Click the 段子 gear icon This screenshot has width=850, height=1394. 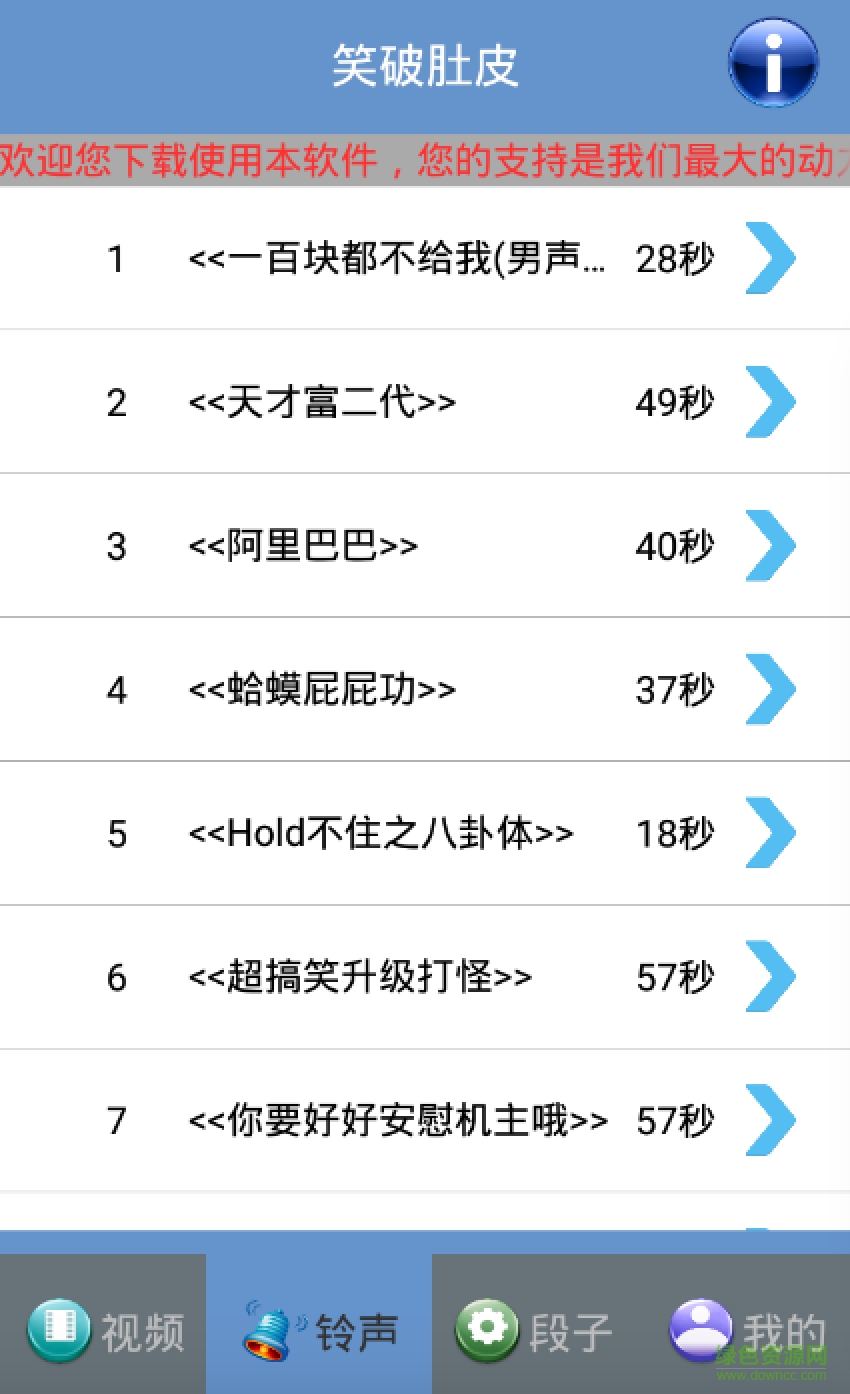(x=487, y=1327)
